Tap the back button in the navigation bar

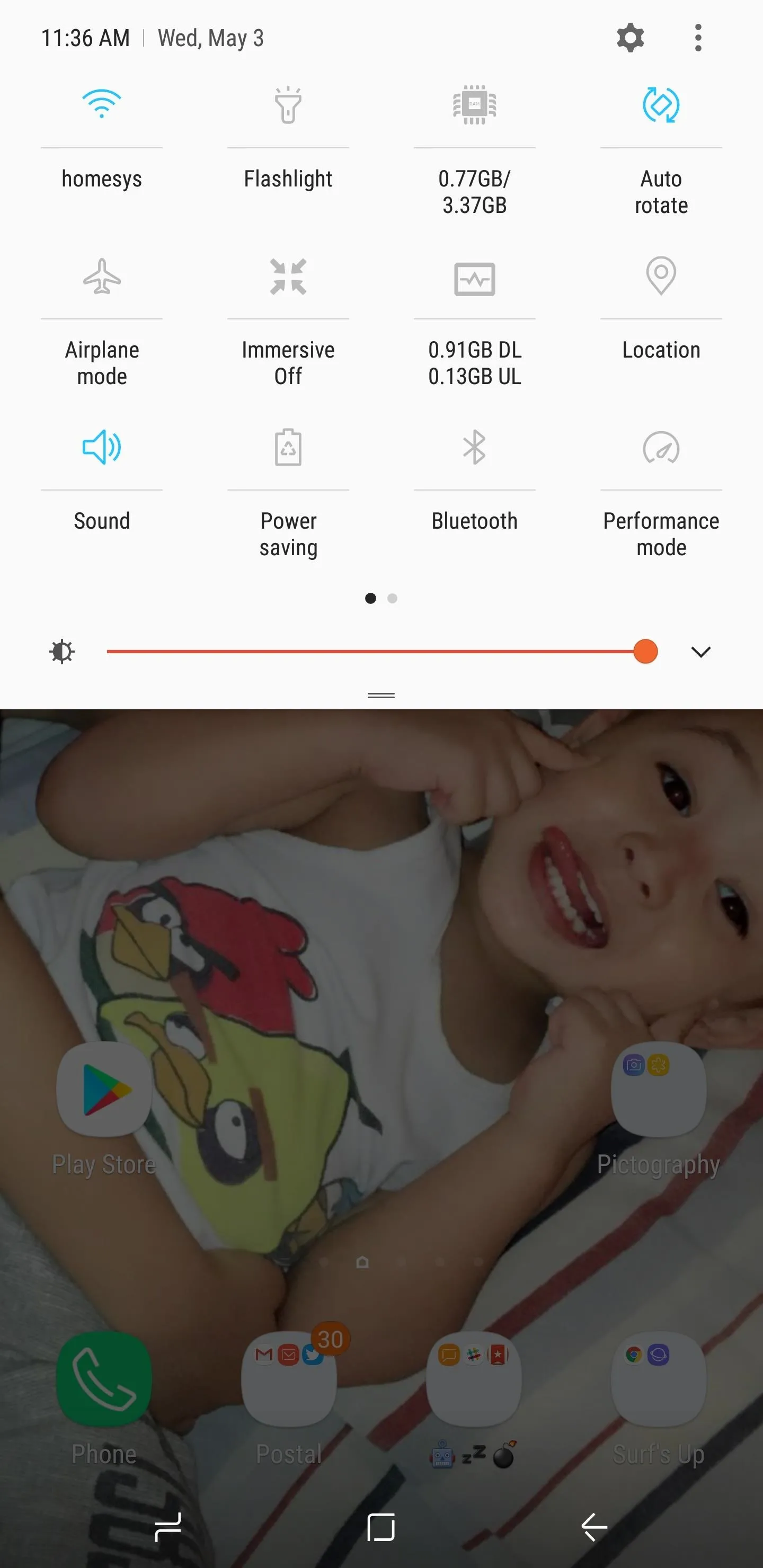(595, 1527)
